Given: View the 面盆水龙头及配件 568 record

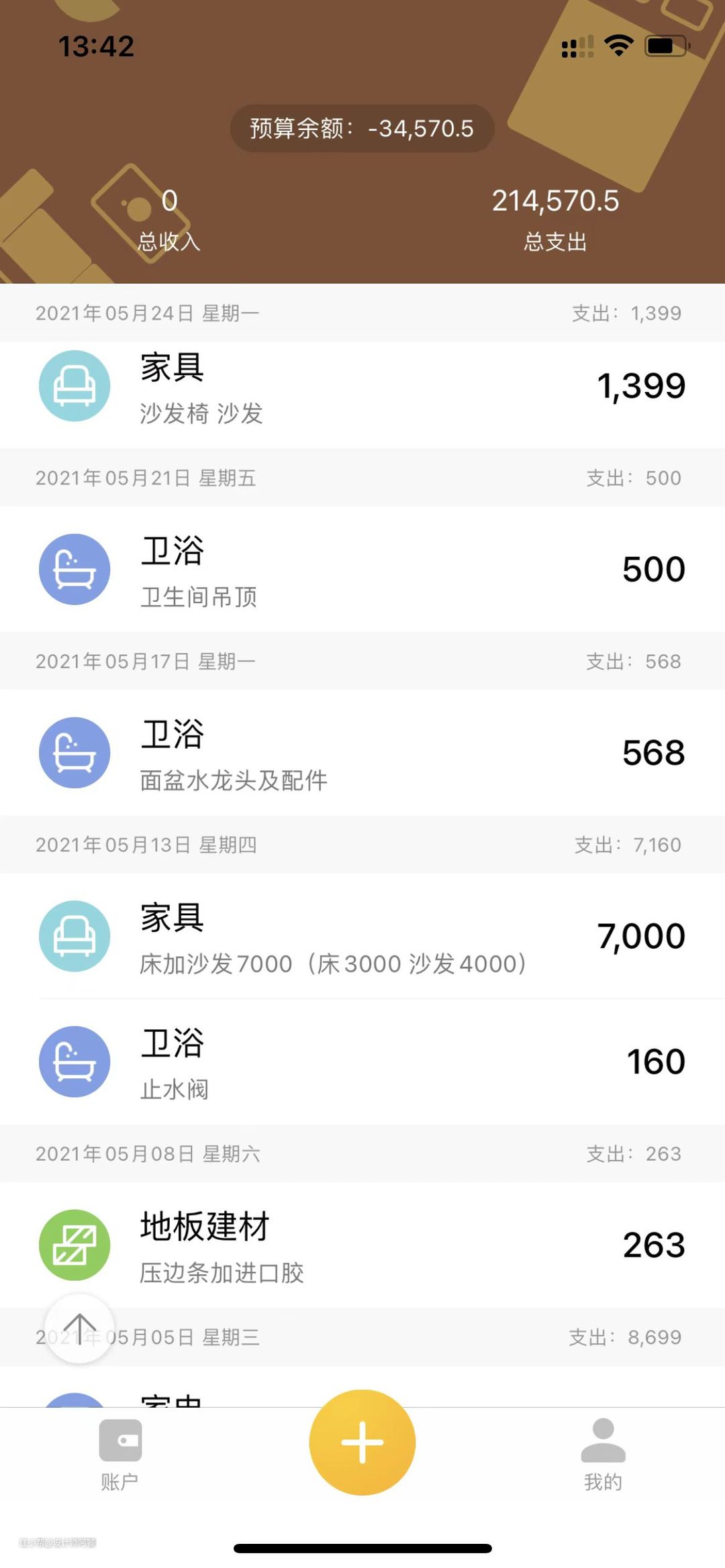Looking at the screenshot, I should point(362,752).
